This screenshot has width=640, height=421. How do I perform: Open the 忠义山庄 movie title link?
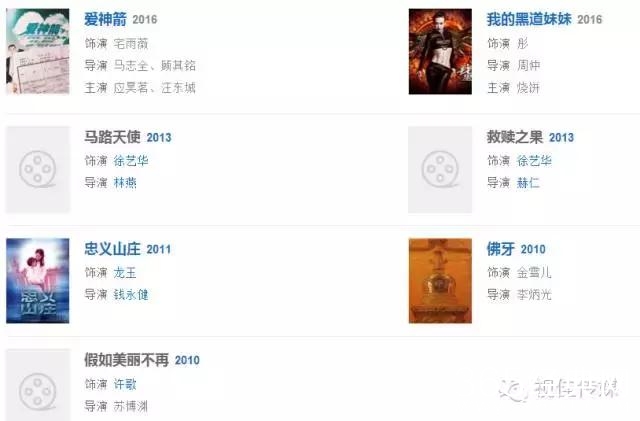point(113,249)
